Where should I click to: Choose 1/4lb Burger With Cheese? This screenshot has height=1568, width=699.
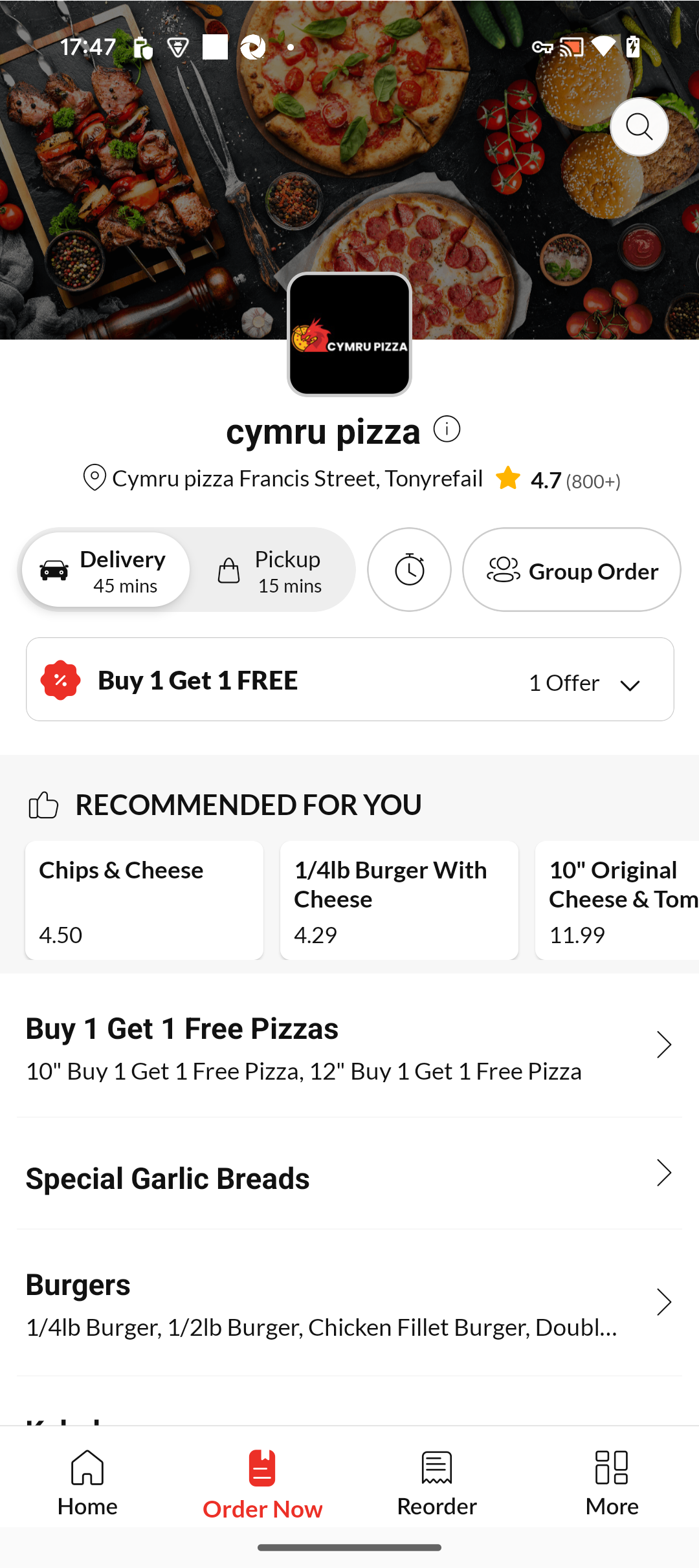[x=399, y=900]
